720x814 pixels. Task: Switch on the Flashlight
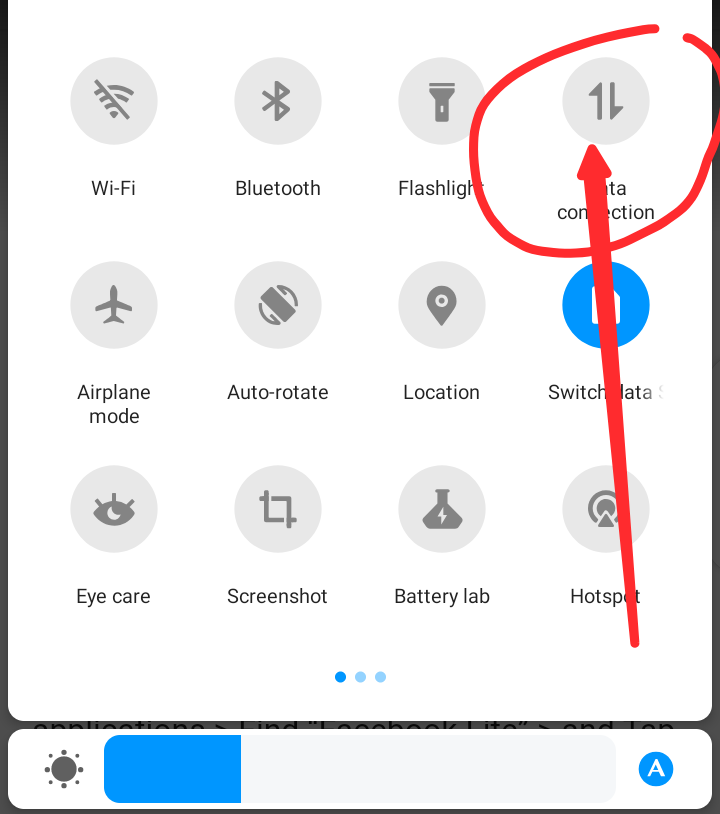tap(441, 101)
